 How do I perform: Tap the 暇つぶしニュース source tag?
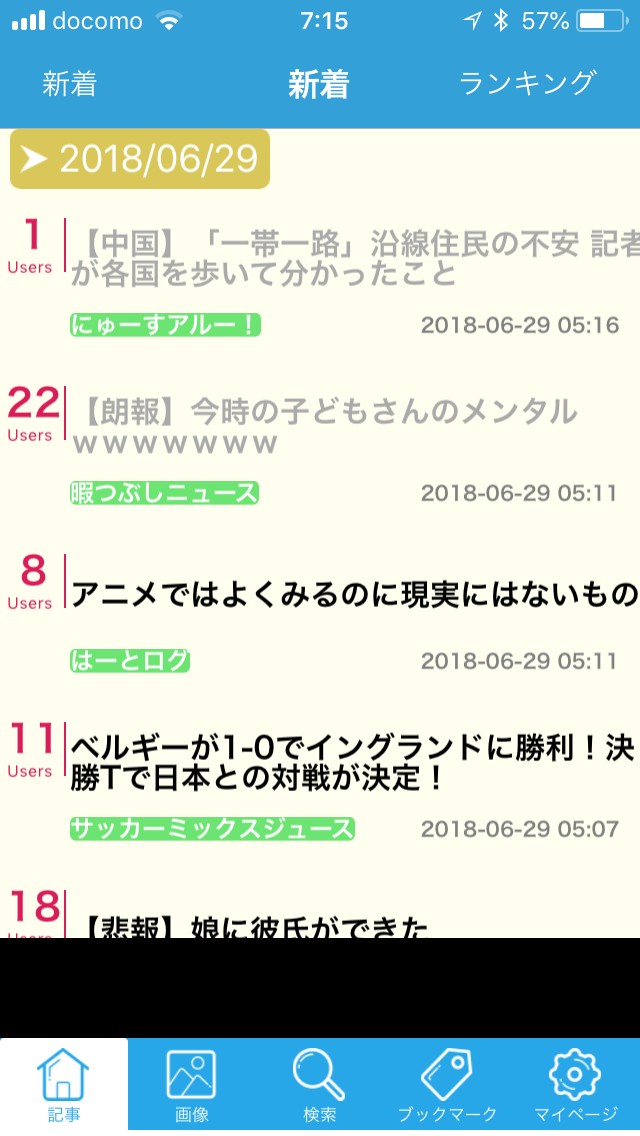coord(164,493)
